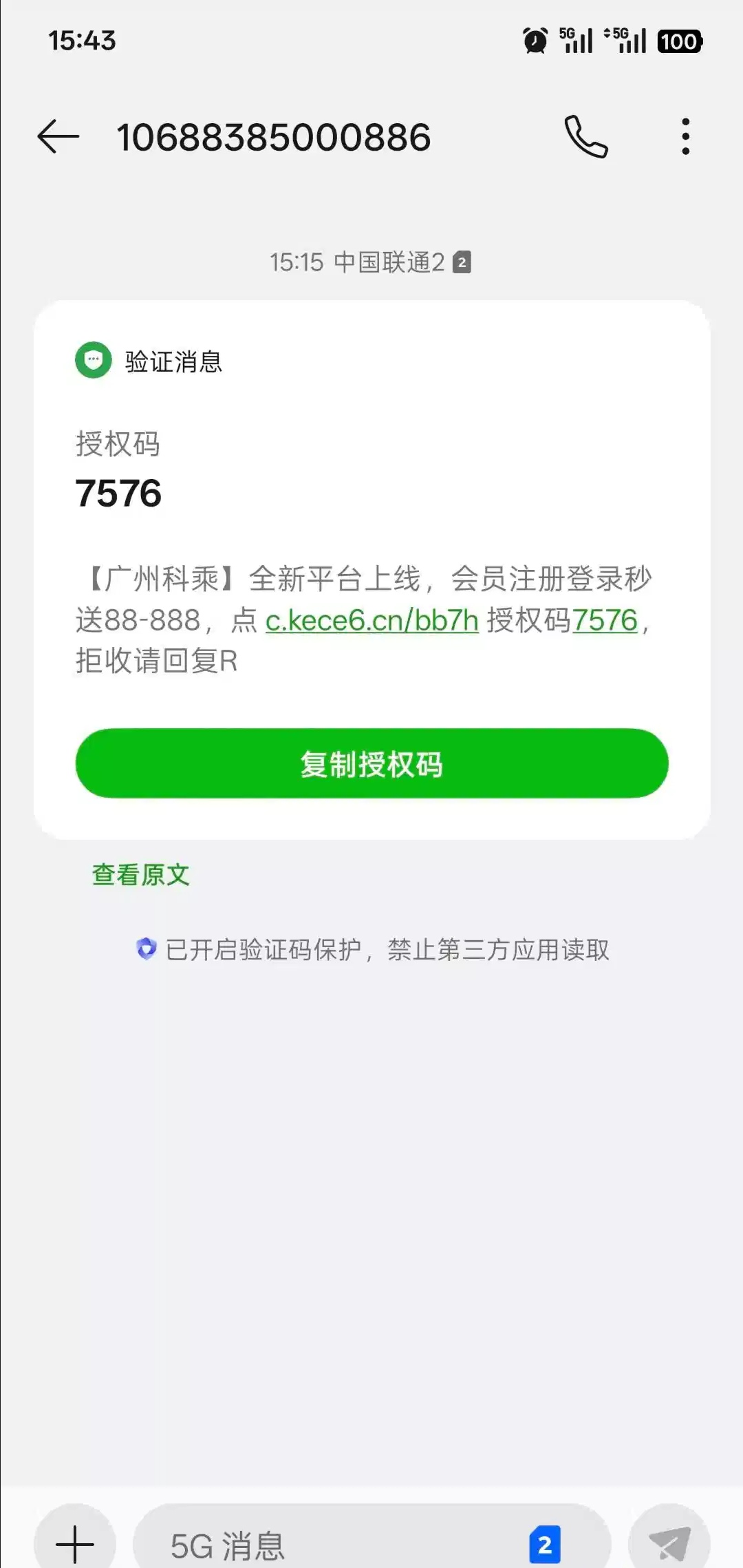Image resolution: width=743 pixels, height=1568 pixels.
Task: Tap the green 复制授权码 button
Action: pyautogui.click(x=371, y=764)
